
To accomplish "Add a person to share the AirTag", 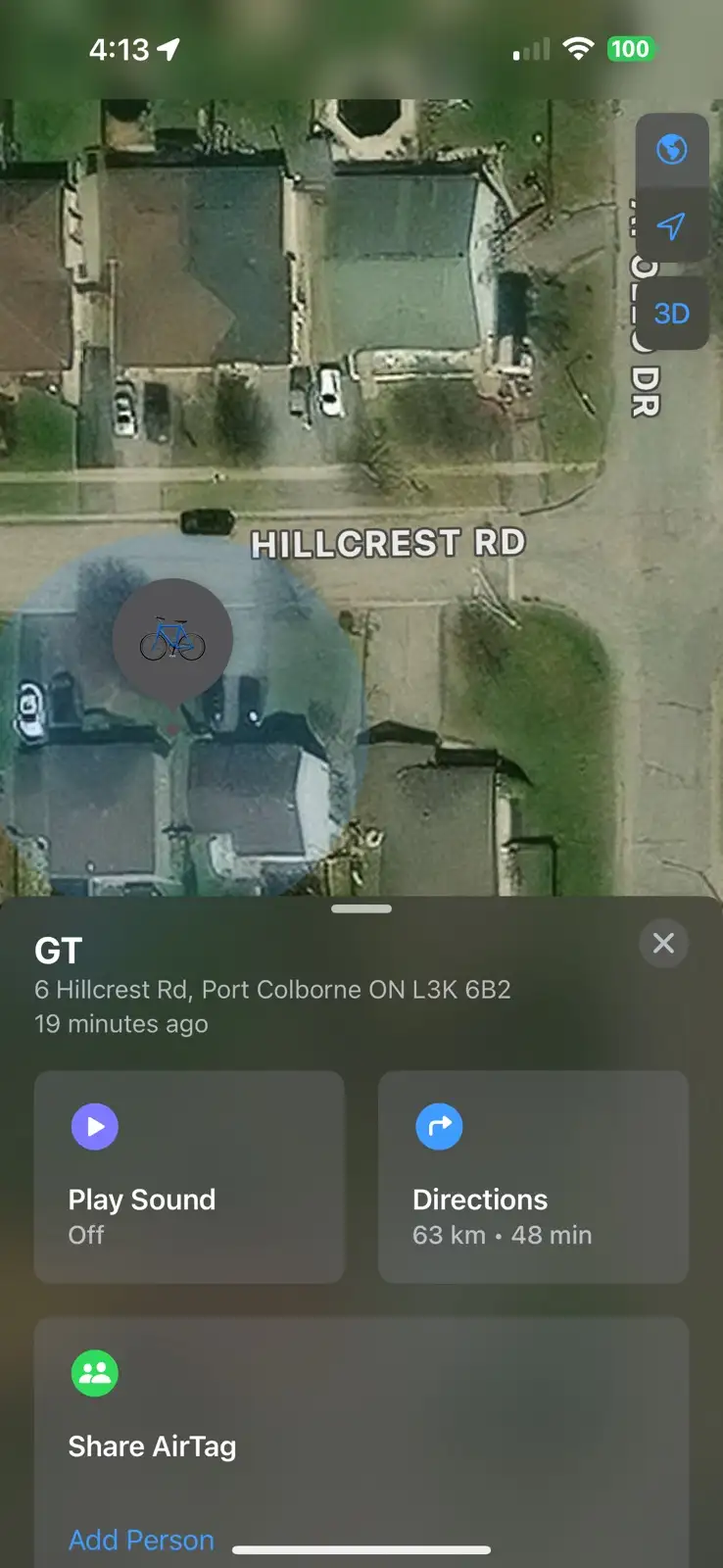I will pyautogui.click(x=141, y=1540).
